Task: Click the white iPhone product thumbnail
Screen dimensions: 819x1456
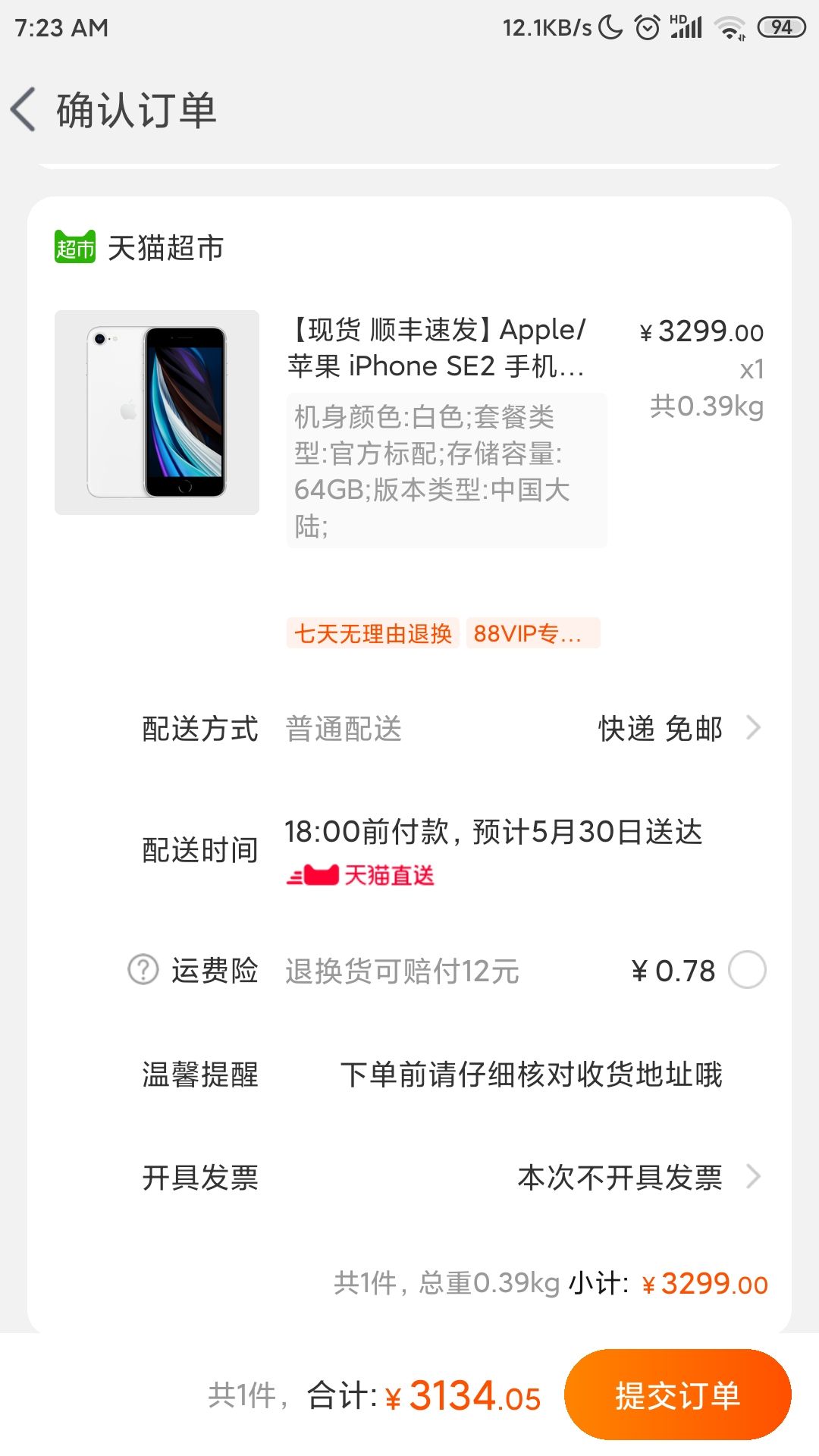Action: (x=157, y=413)
